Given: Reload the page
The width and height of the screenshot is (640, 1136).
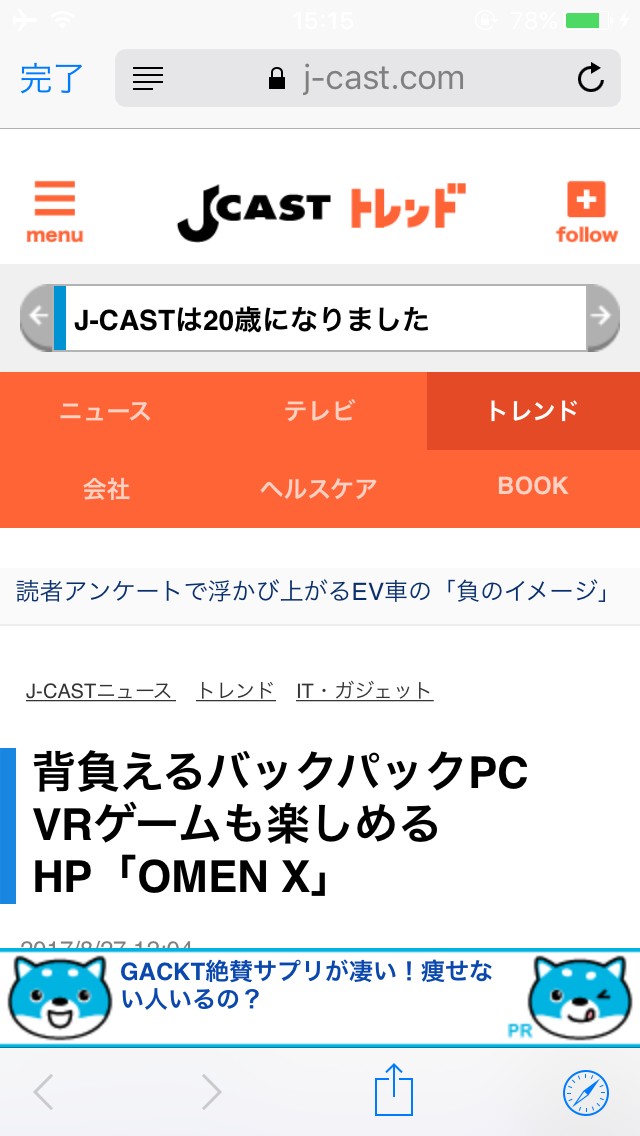Looking at the screenshot, I should coord(591,78).
